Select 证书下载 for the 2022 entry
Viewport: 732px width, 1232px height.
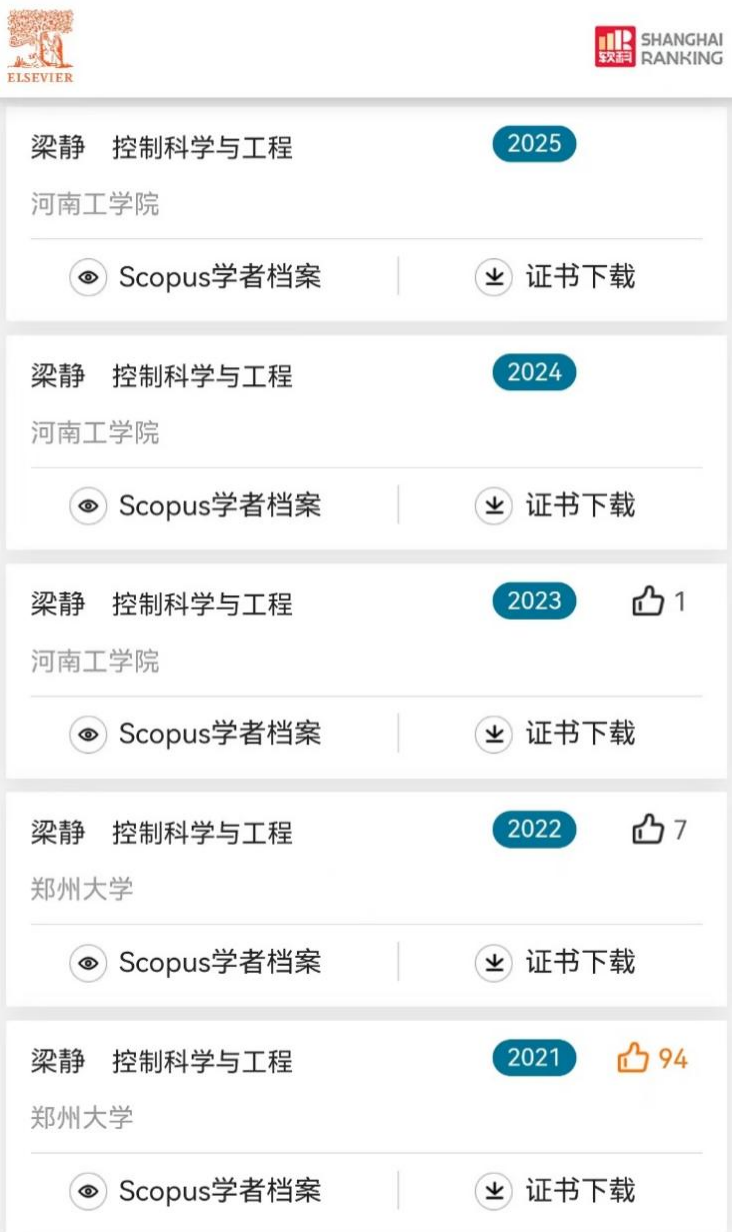(x=555, y=963)
